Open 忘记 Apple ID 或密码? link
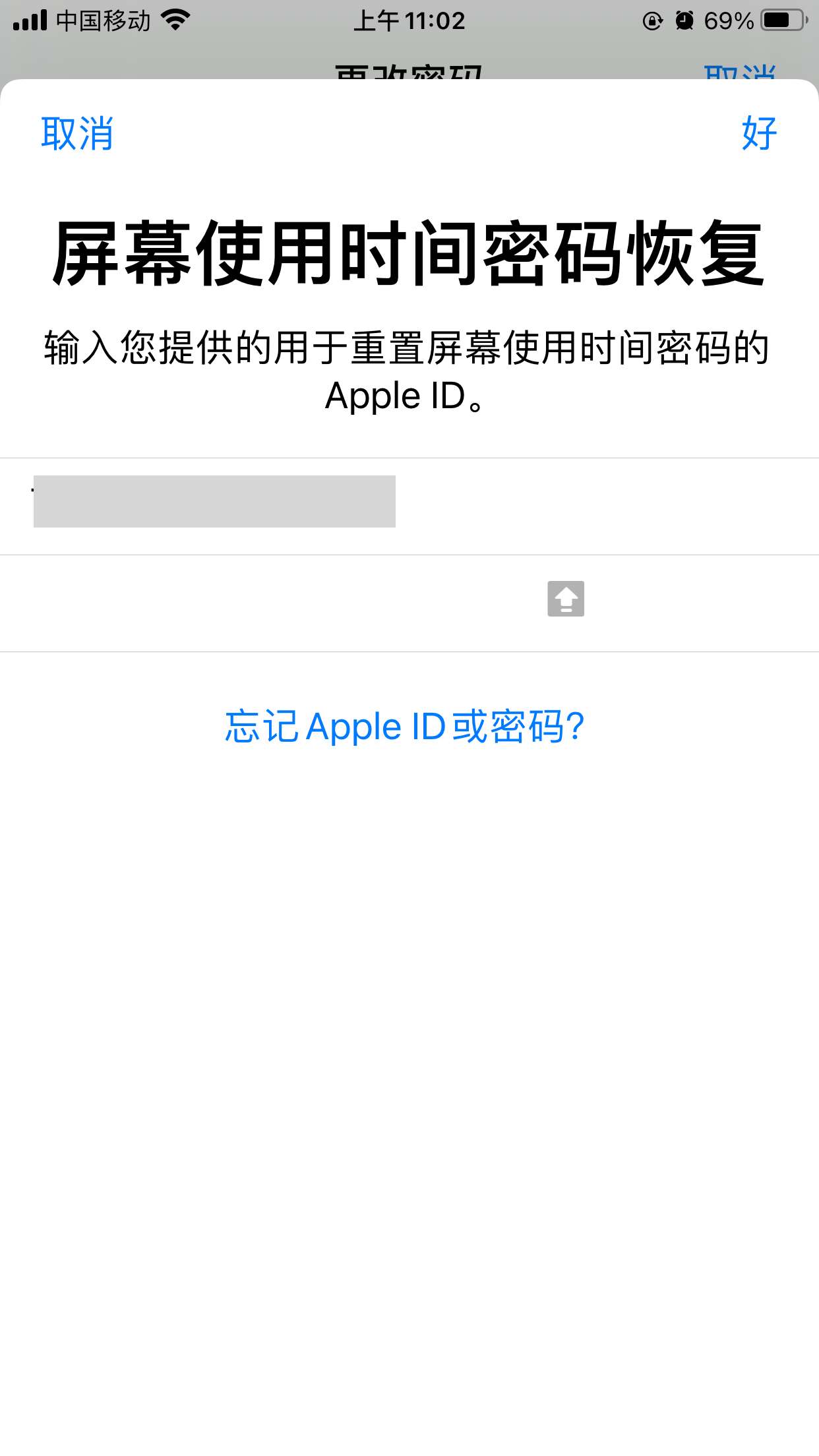 pos(404,727)
